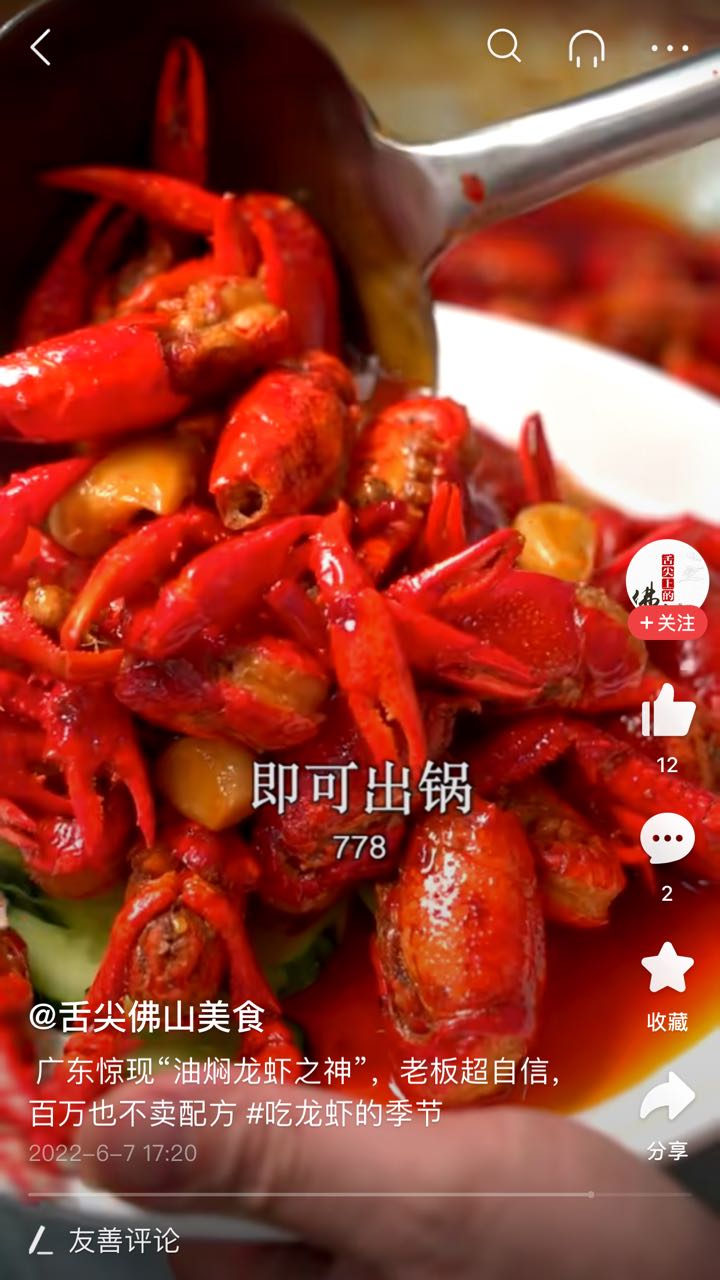This screenshot has width=720, height=1280.
Task: Tap the video progress bar
Action: click(359, 1194)
